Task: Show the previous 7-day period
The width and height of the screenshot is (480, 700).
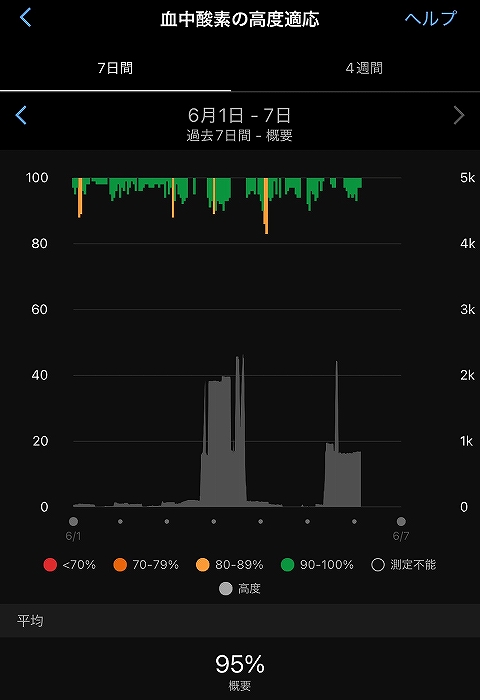Action: [21, 115]
